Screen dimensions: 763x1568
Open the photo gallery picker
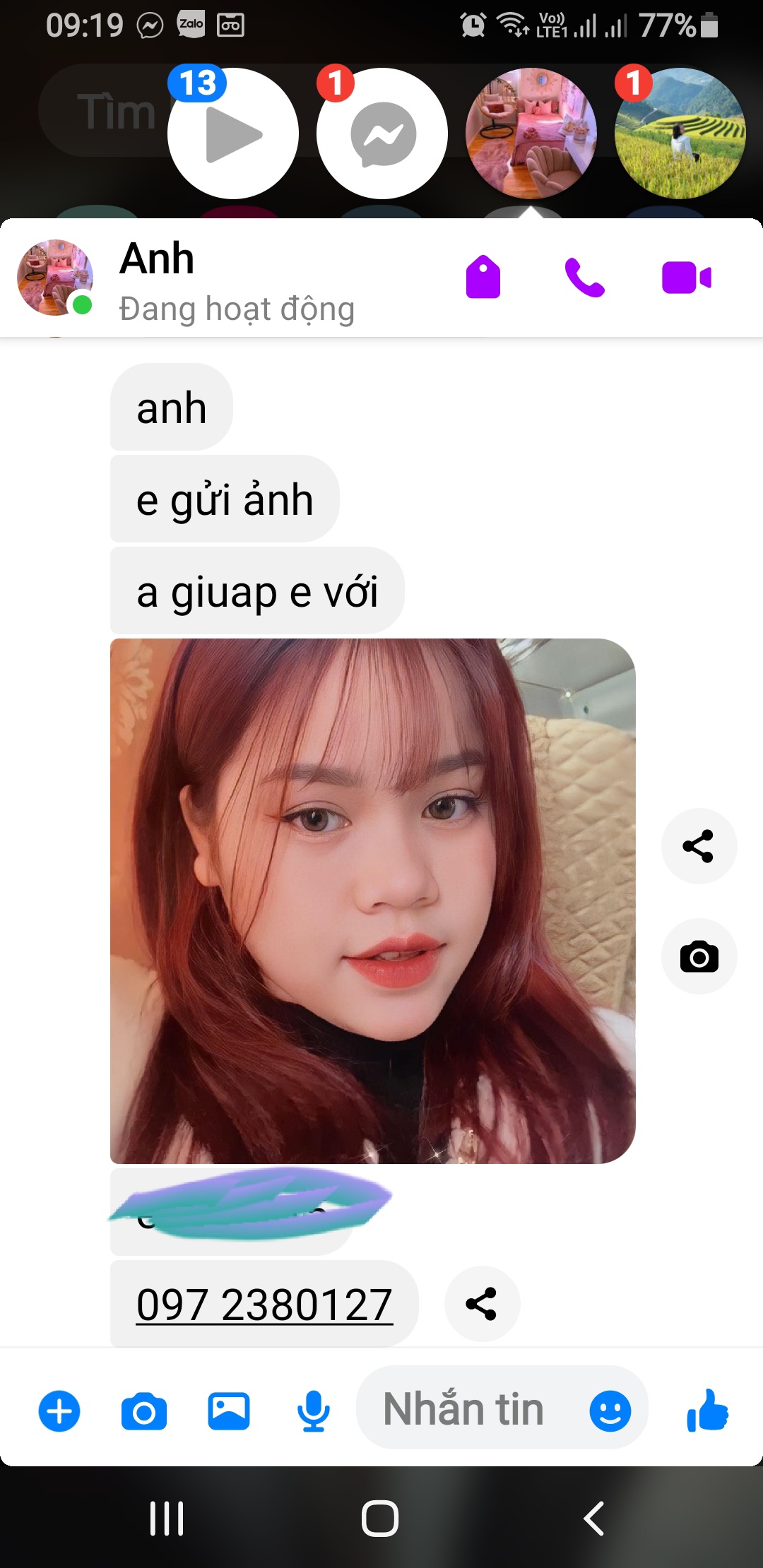[x=229, y=1412]
